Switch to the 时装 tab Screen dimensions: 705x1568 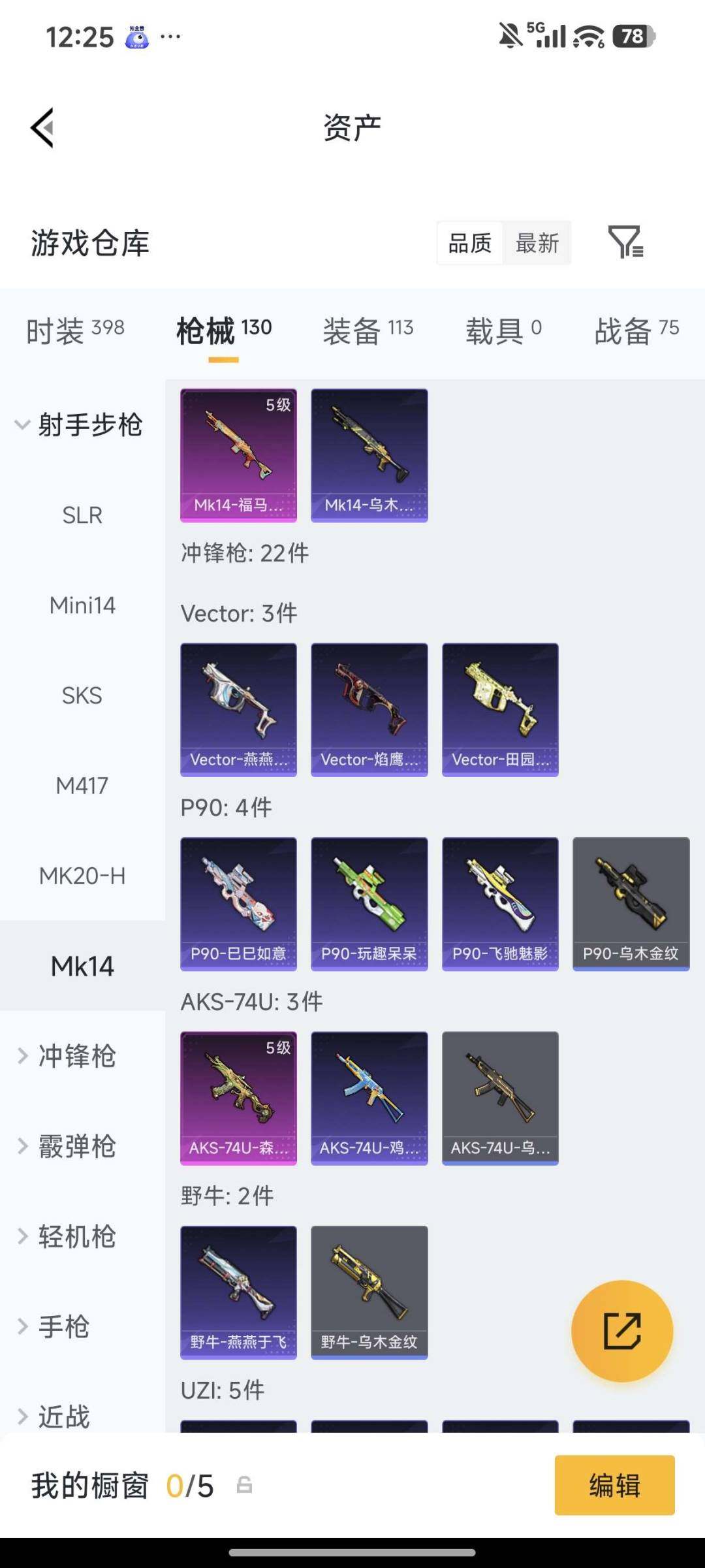coord(75,330)
